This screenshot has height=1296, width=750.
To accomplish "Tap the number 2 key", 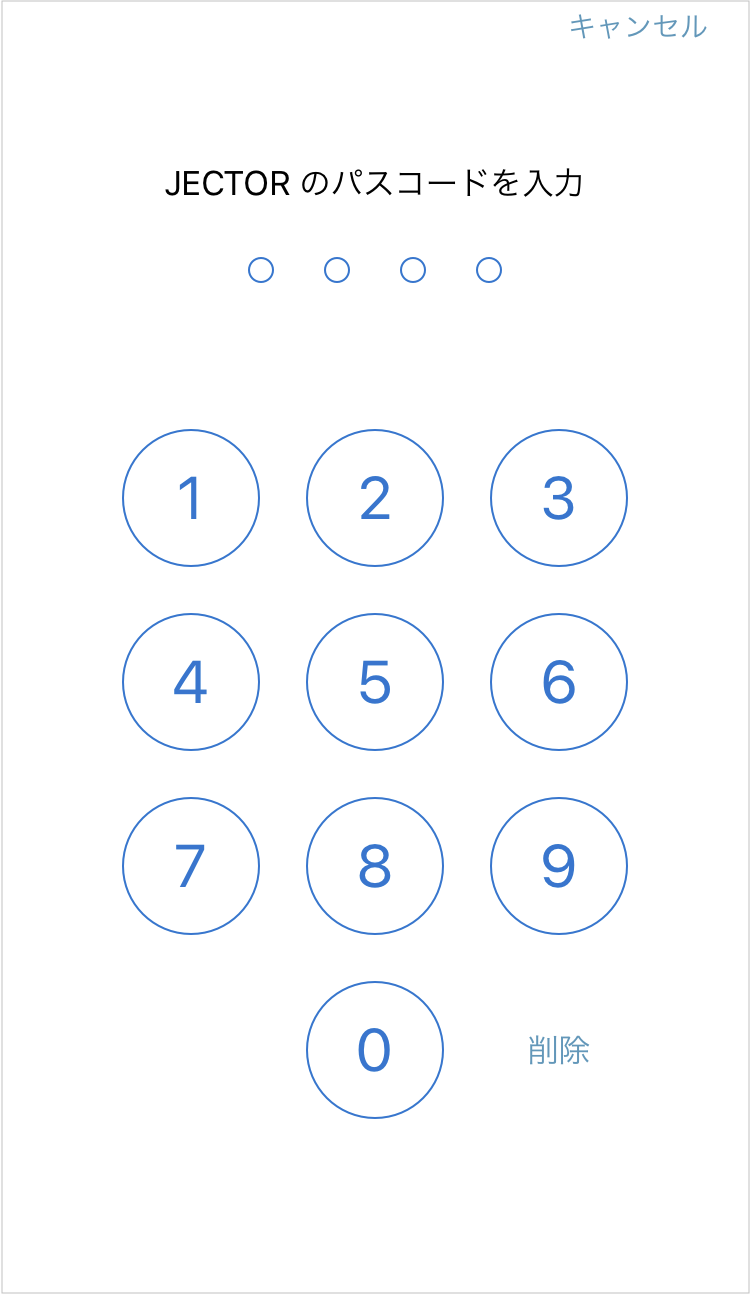I will (x=375, y=498).
